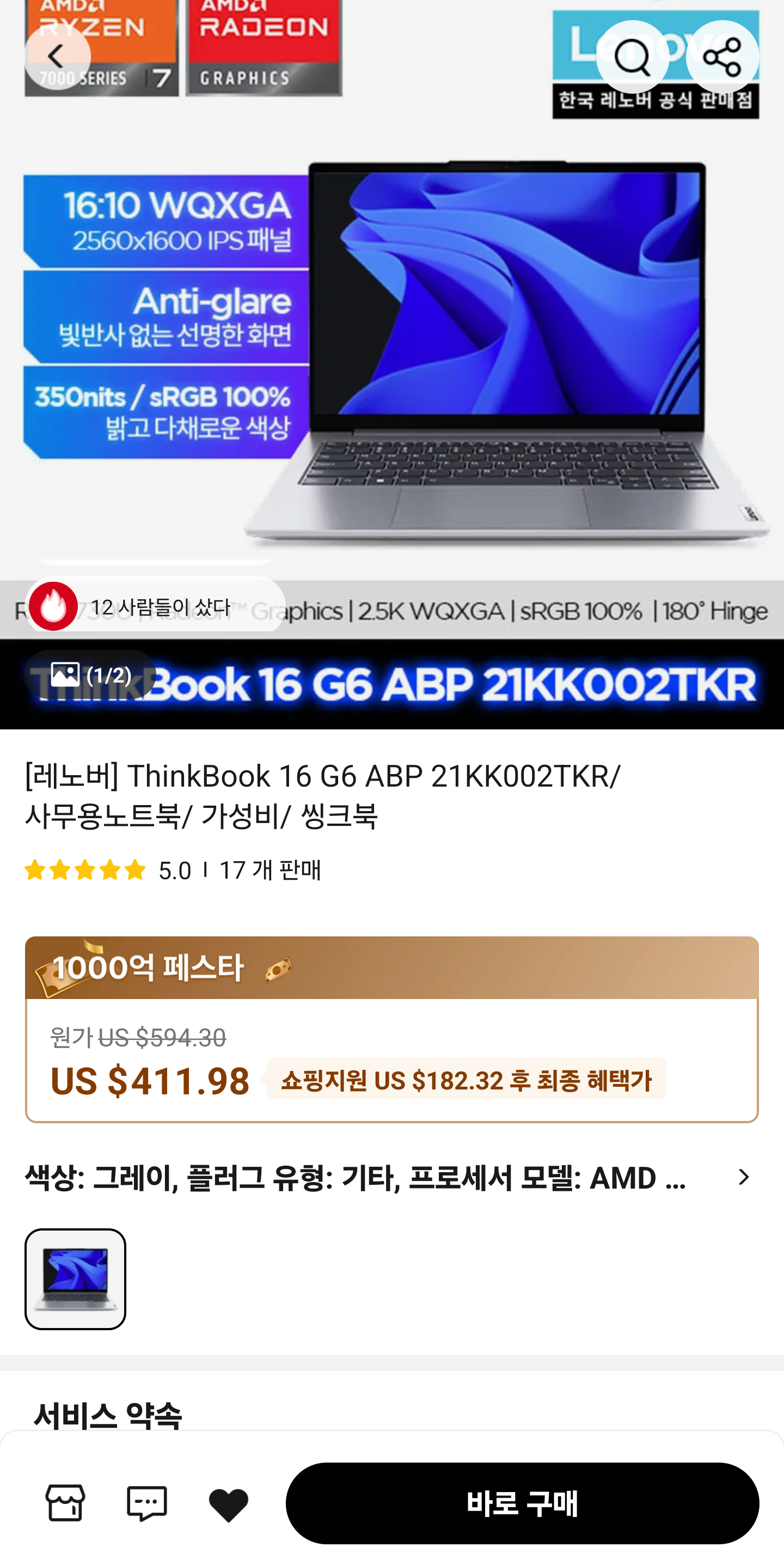Toggle the wishlist heart
The image size is (784, 1565).
228,1503
